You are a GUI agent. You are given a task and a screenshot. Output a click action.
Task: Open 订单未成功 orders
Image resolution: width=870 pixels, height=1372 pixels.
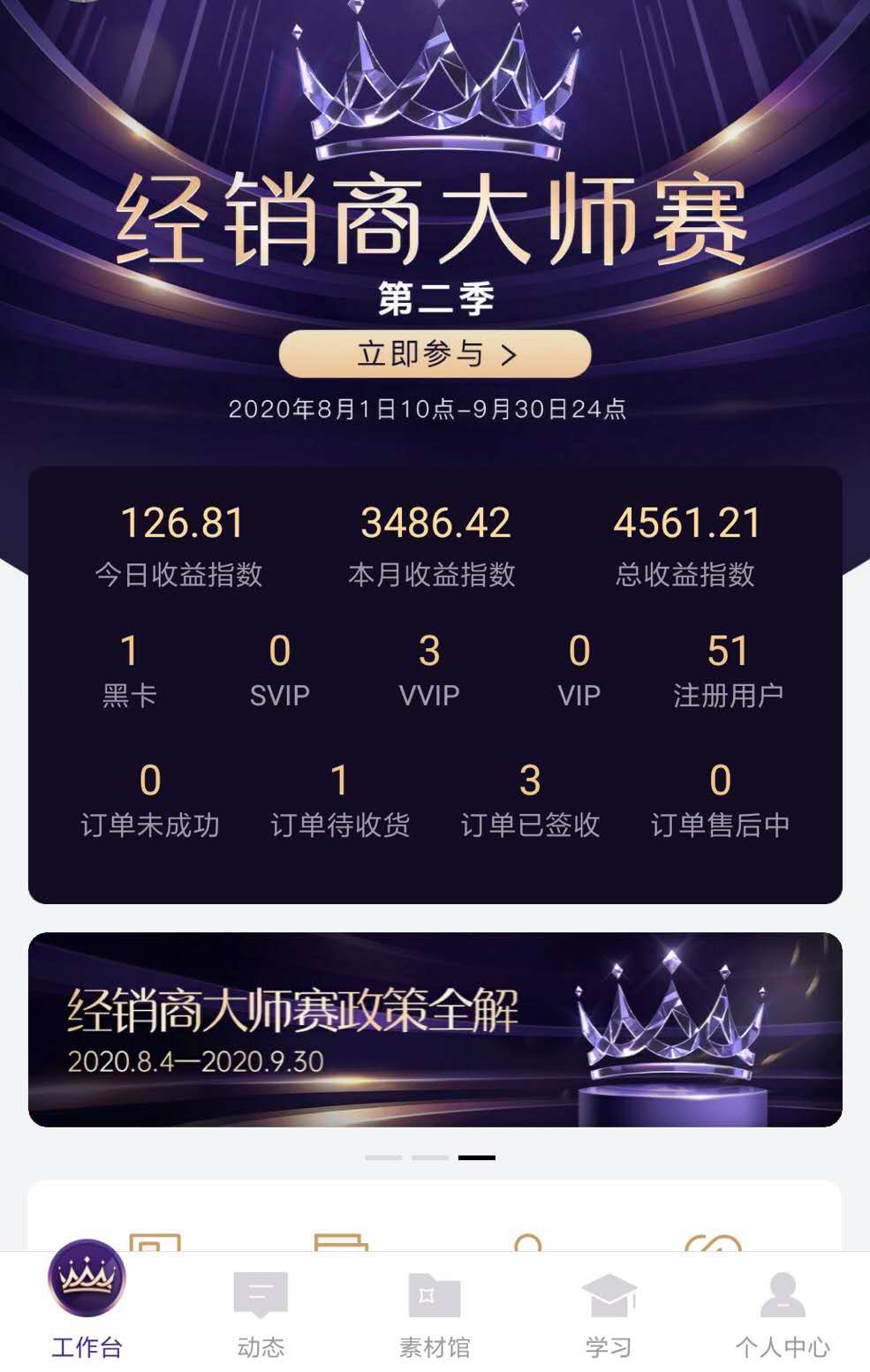(150, 801)
